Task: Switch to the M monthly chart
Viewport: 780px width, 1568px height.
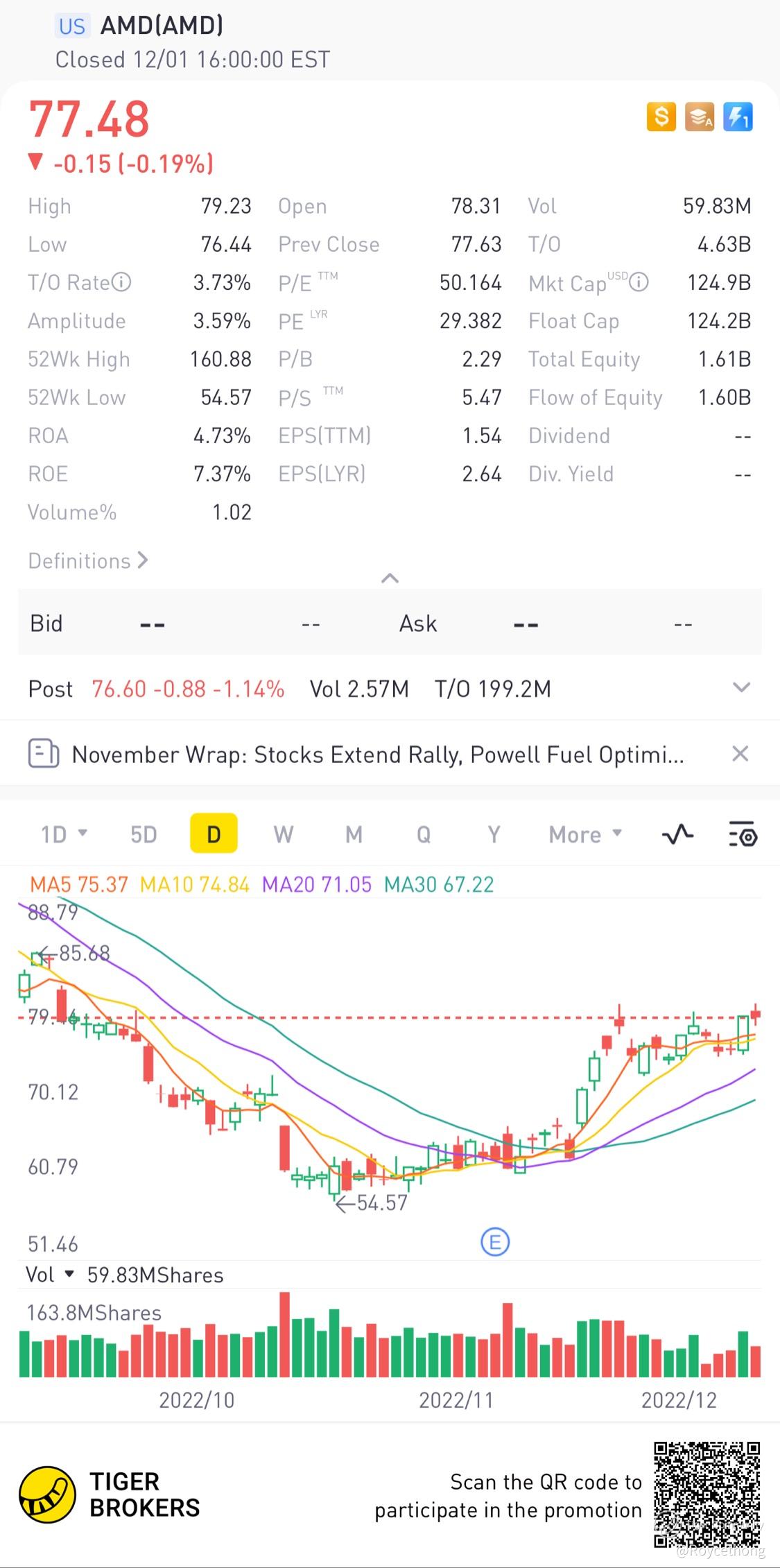Action: (354, 834)
